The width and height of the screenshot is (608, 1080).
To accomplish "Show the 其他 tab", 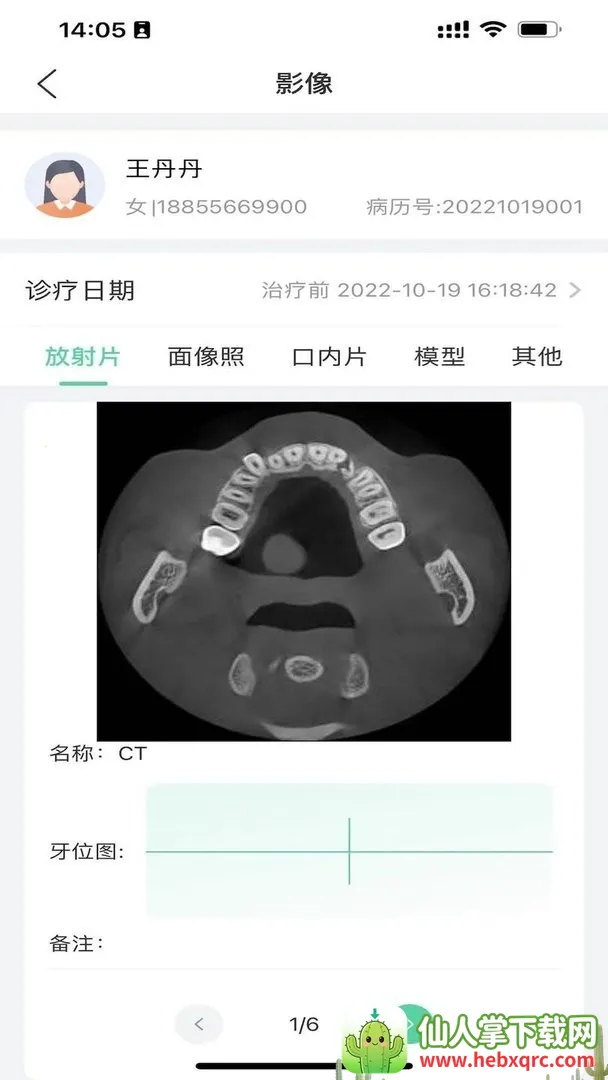I will click(537, 356).
